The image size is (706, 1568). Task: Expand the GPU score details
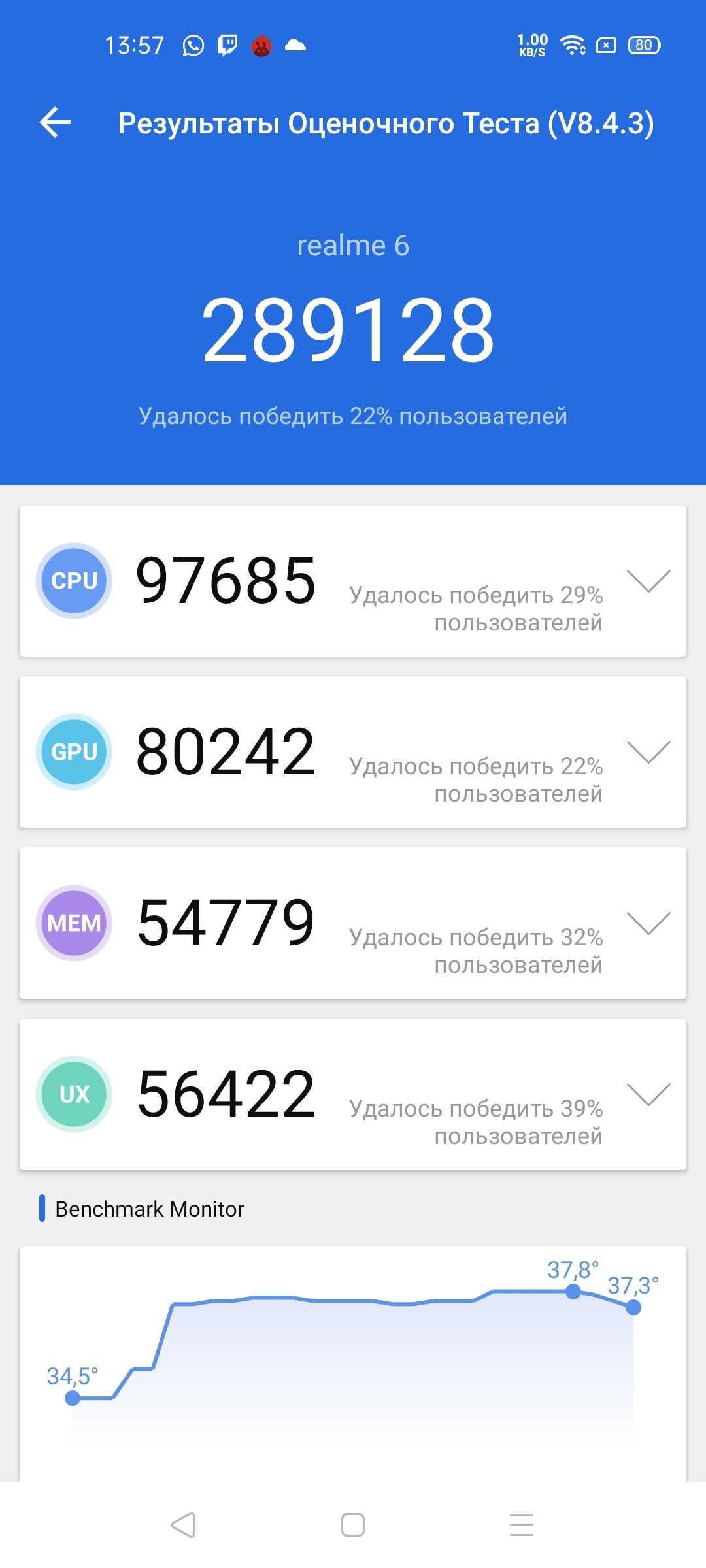click(648, 752)
